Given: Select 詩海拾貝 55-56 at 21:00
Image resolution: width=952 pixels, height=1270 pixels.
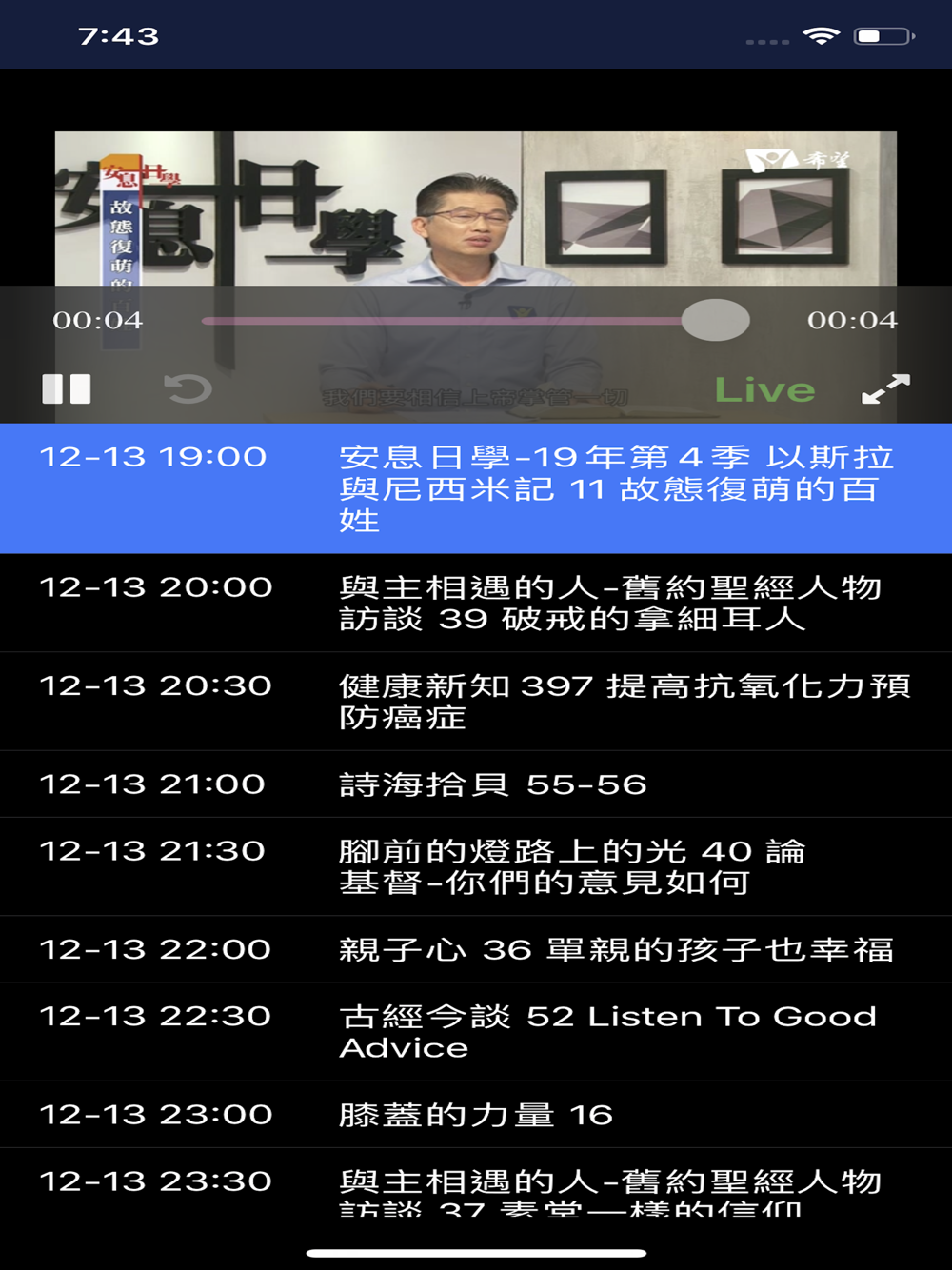Looking at the screenshot, I should point(476,784).
